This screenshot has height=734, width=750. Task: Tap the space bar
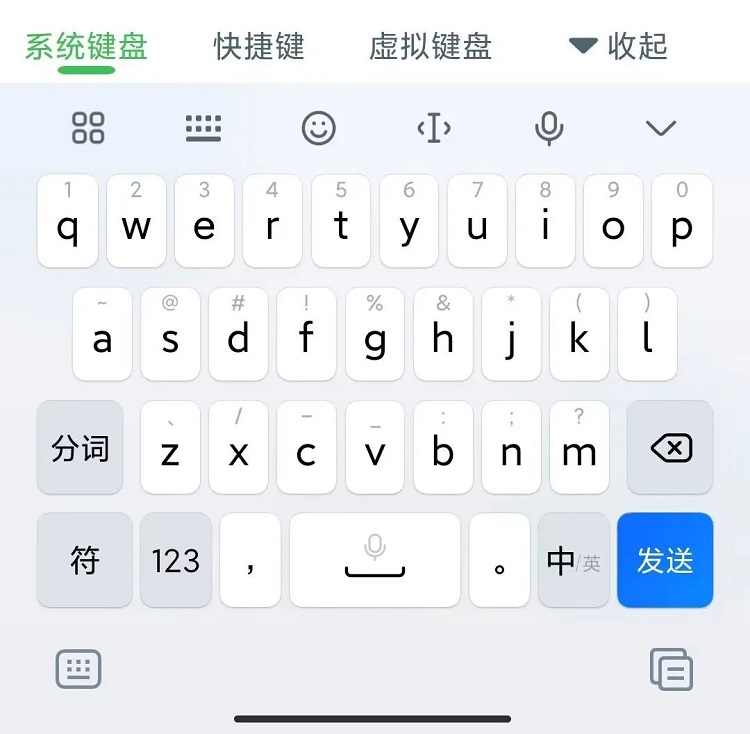point(375,560)
